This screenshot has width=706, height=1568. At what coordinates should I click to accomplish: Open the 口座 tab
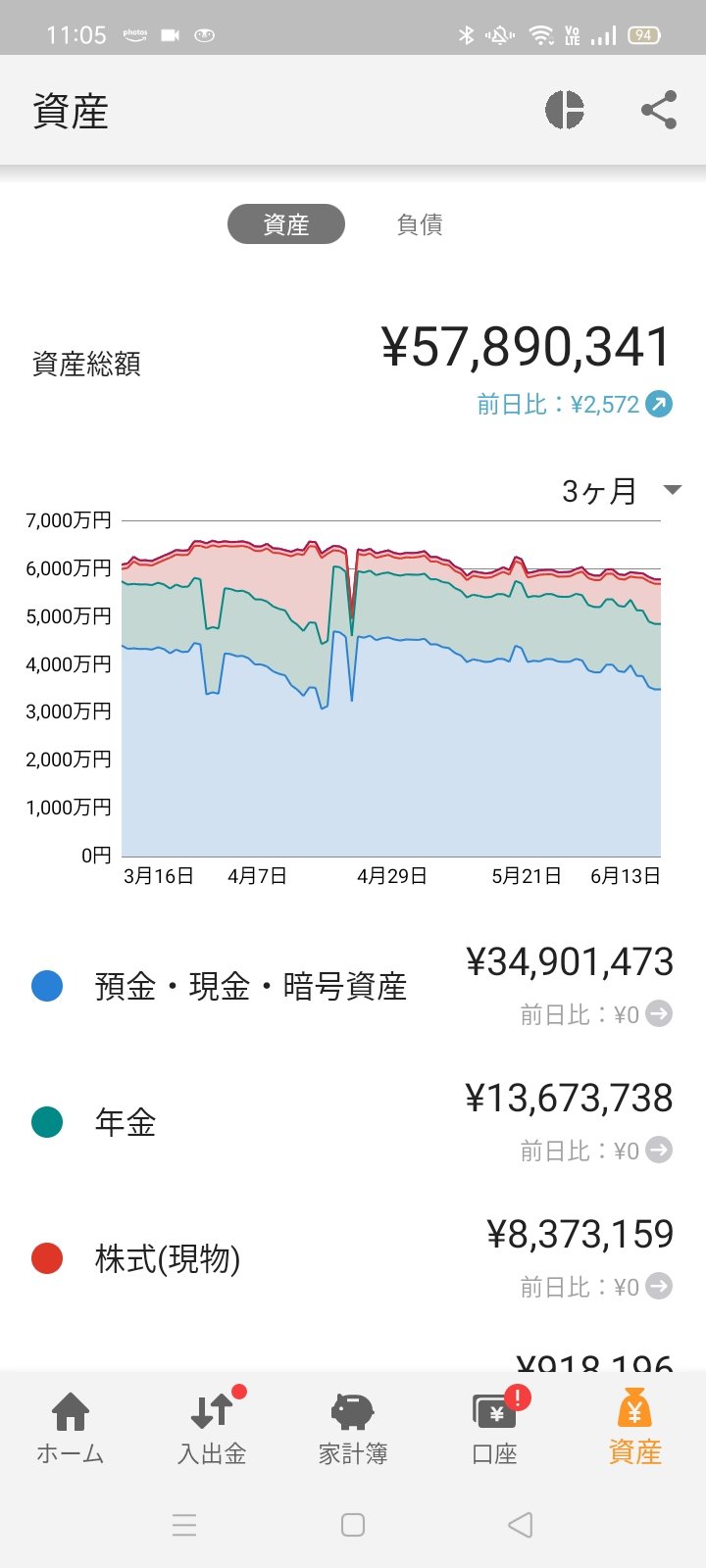coord(494,1427)
